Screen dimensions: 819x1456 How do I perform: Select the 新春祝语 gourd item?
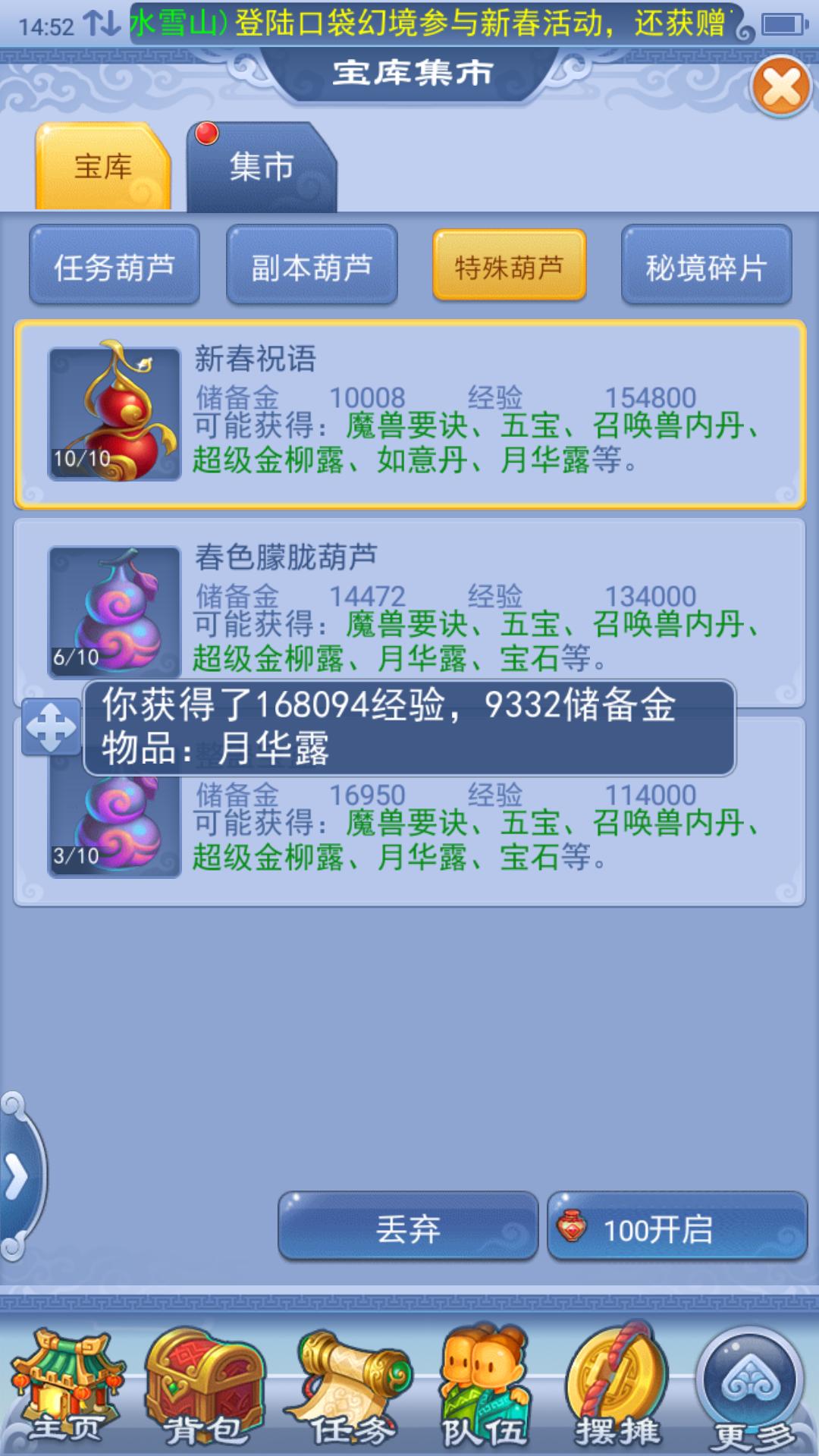409,414
